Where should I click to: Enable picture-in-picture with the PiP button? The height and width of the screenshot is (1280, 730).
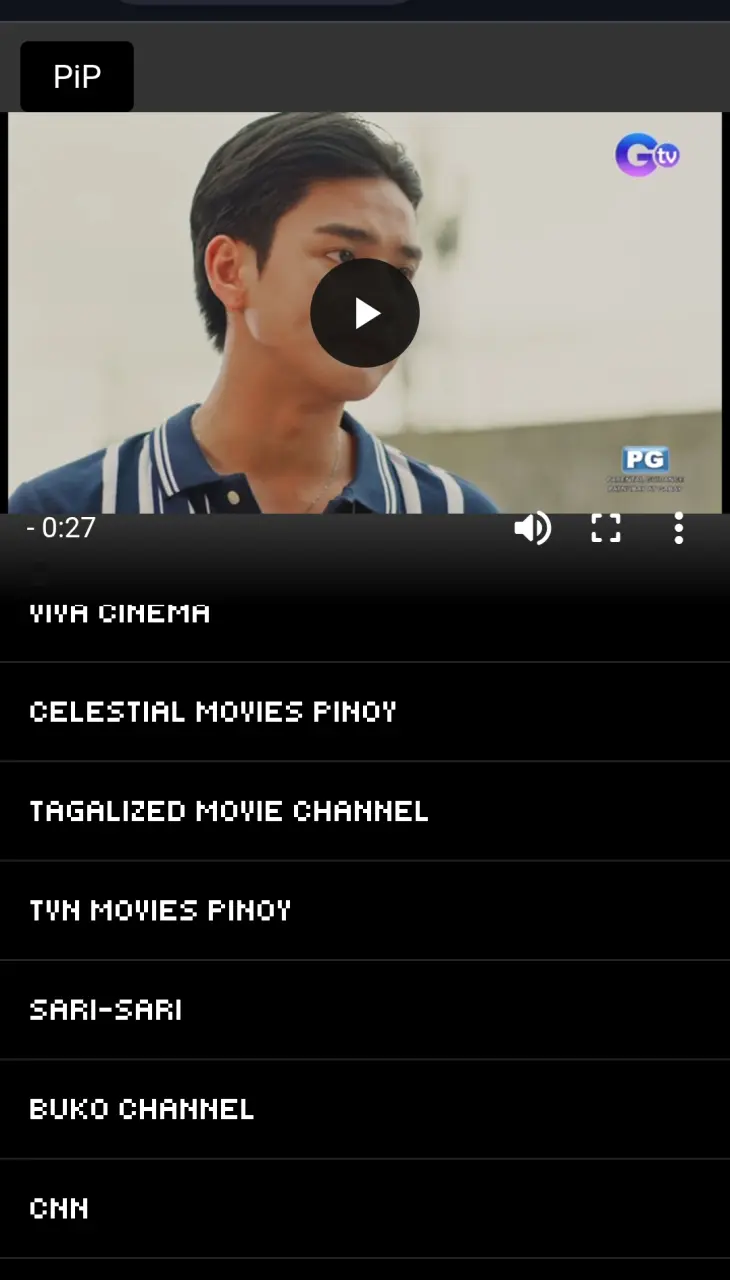pyautogui.click(x=77, y=77)
